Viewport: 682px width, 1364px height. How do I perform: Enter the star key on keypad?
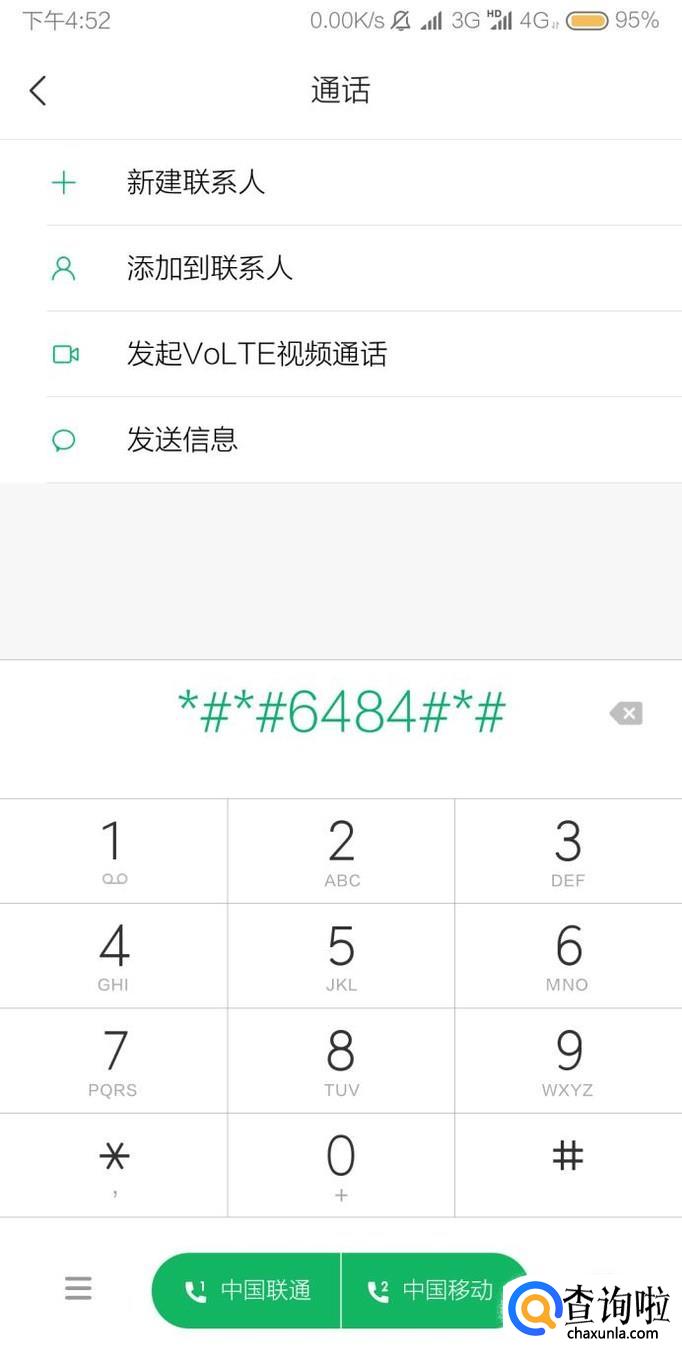pyautogui.click(x=113, y=1165)
